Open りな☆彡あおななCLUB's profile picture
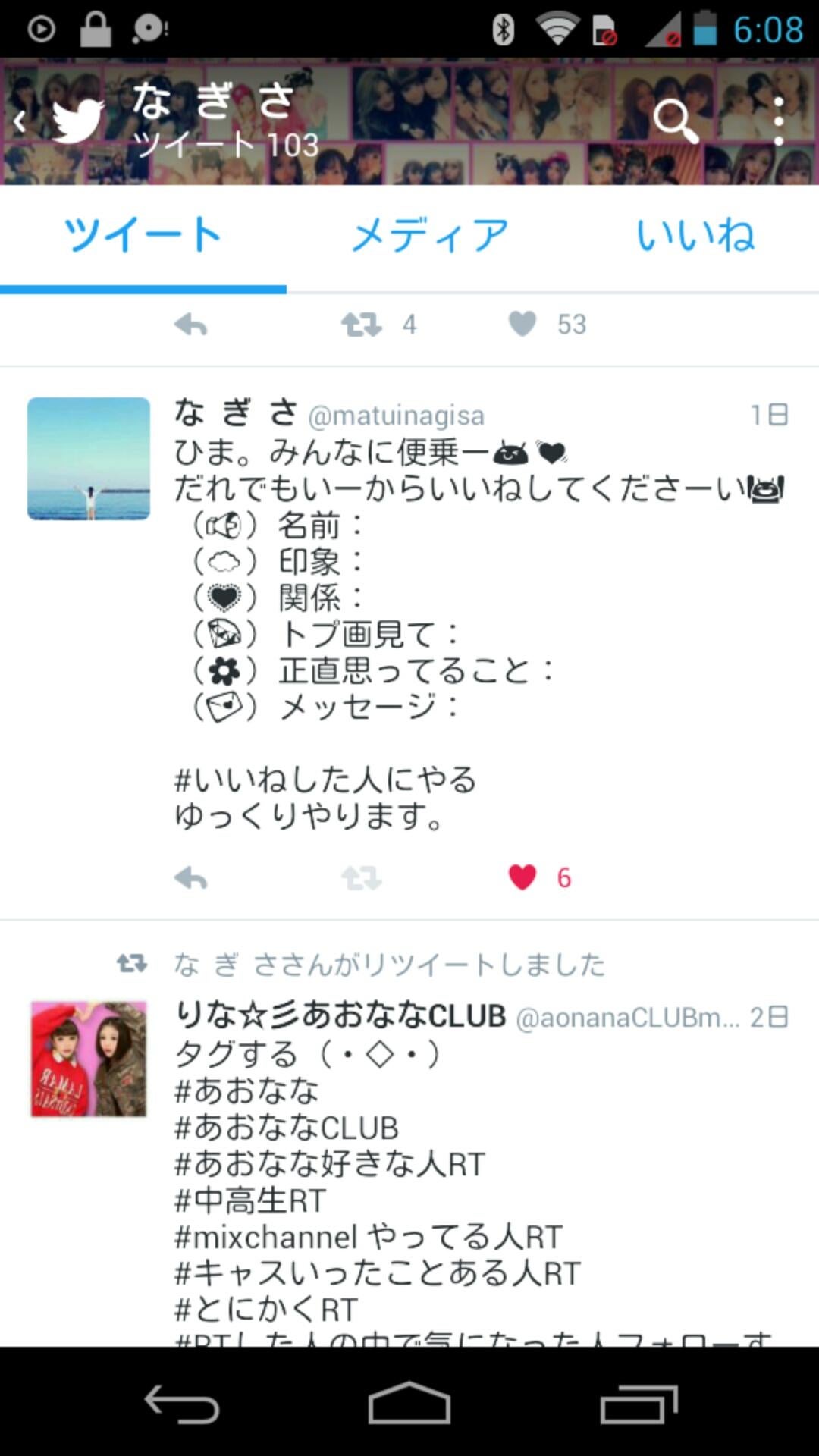The image size is (819, 1456). (89, 1059)
